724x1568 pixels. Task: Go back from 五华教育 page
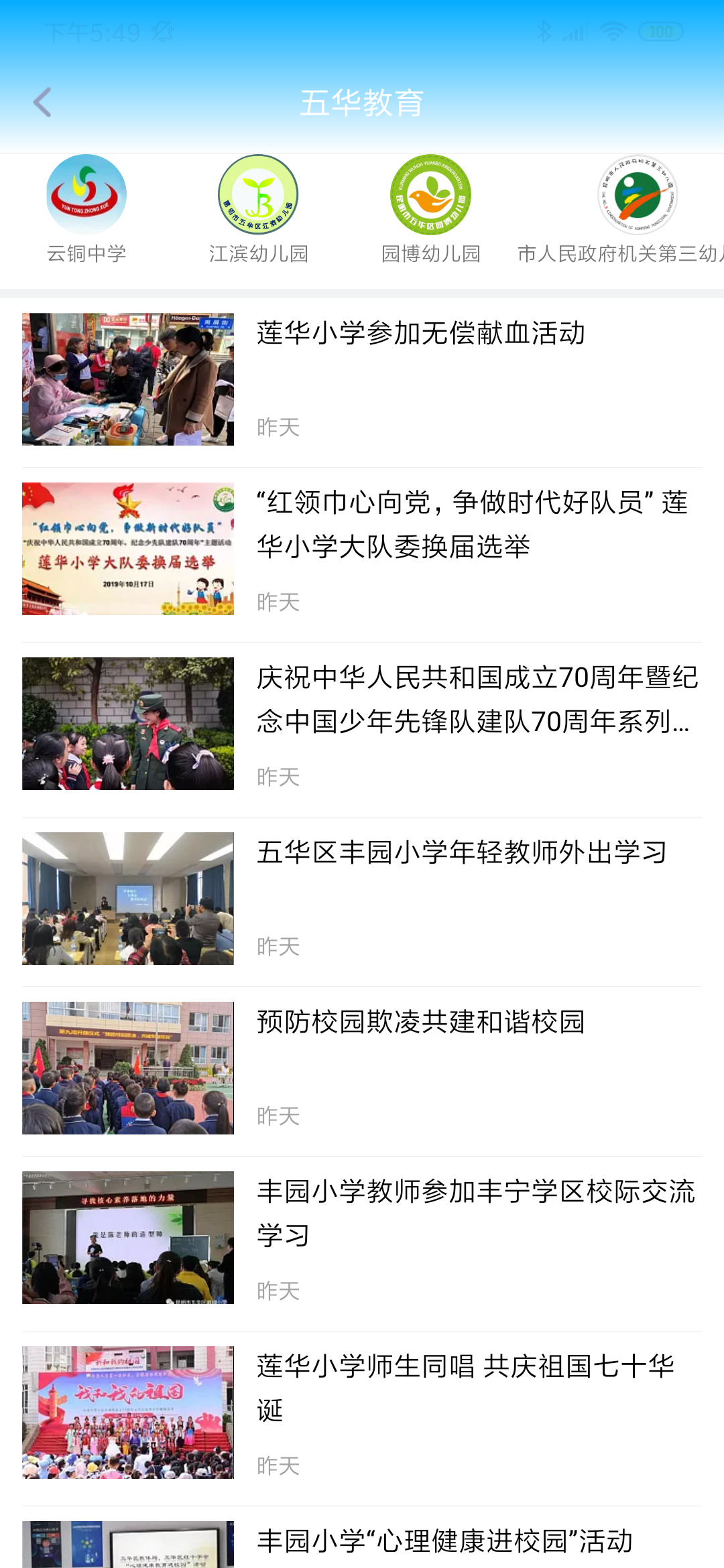(x=42, y=103)
